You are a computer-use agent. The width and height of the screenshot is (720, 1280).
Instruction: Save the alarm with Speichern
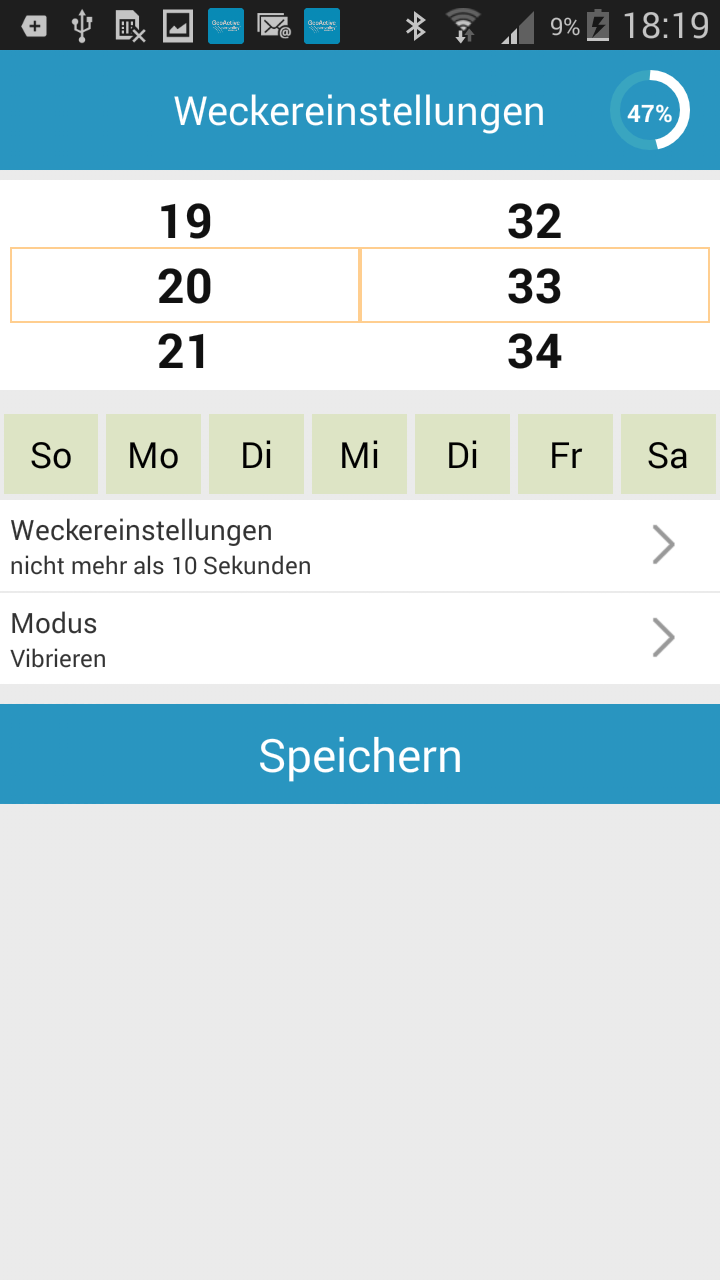point(360,755)
